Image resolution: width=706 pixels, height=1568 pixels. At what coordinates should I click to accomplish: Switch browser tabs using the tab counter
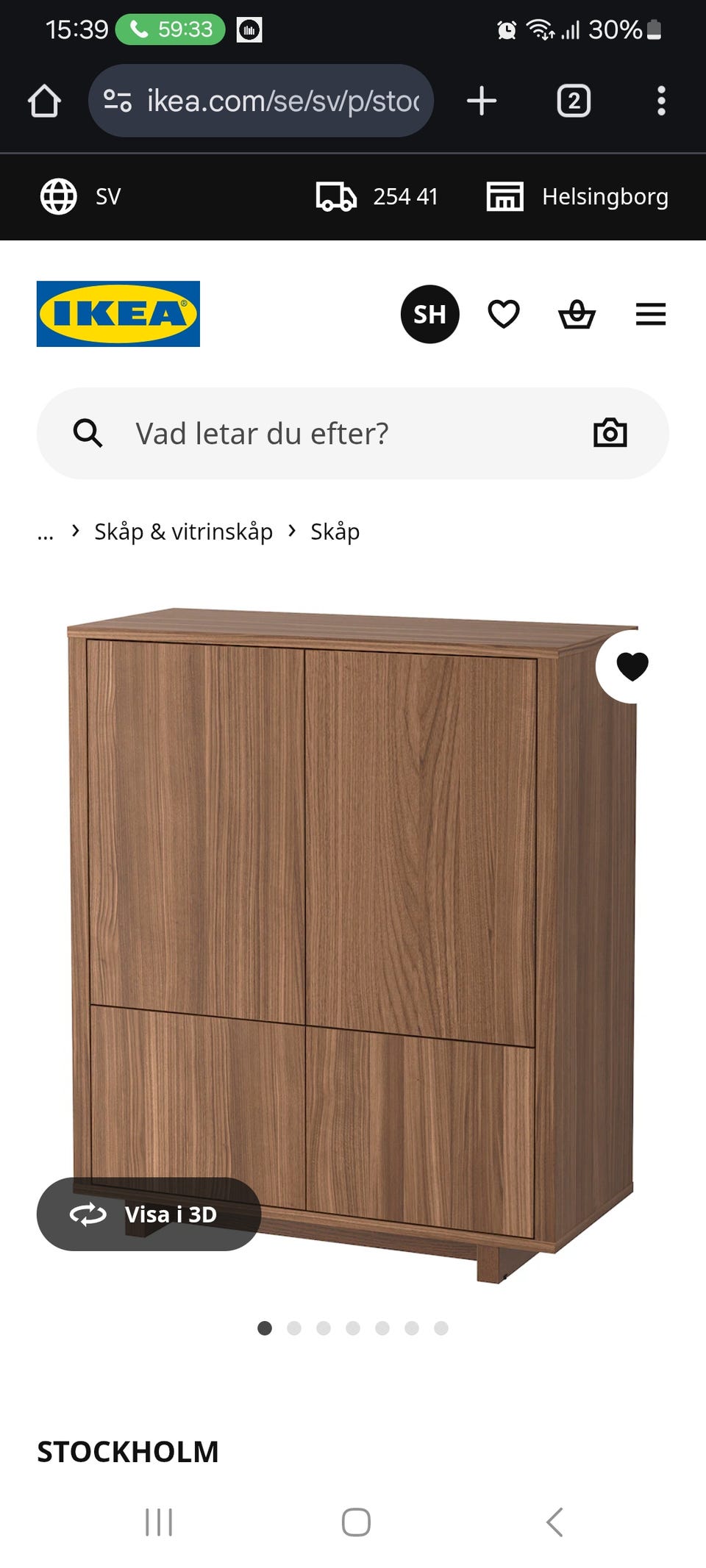click(x=573, y=101)
